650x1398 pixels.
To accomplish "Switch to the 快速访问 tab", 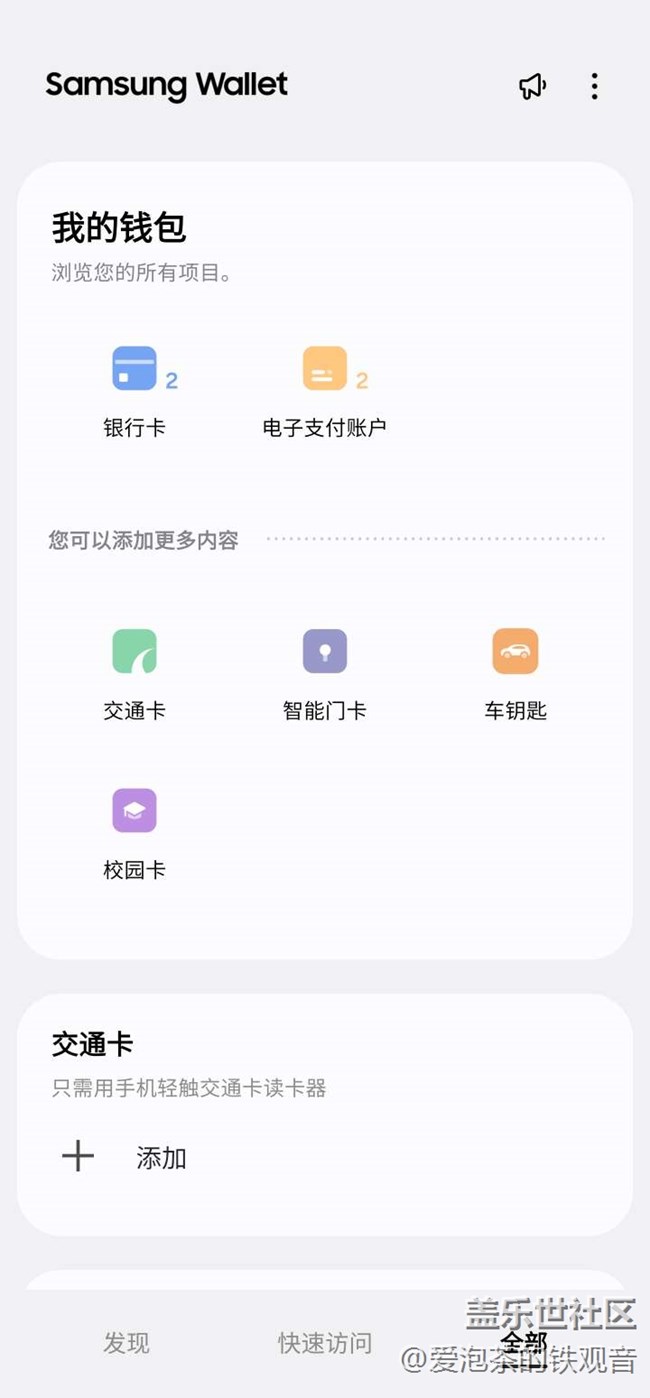I will [x=325, y=1343].
